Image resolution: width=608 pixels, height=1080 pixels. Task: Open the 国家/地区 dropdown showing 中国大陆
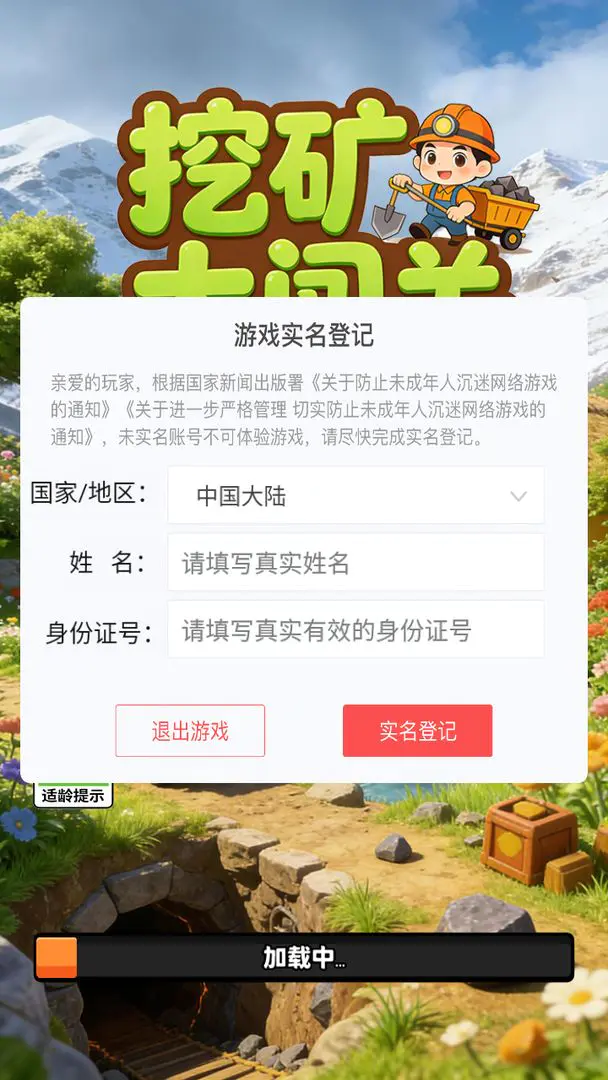[356, 495]
